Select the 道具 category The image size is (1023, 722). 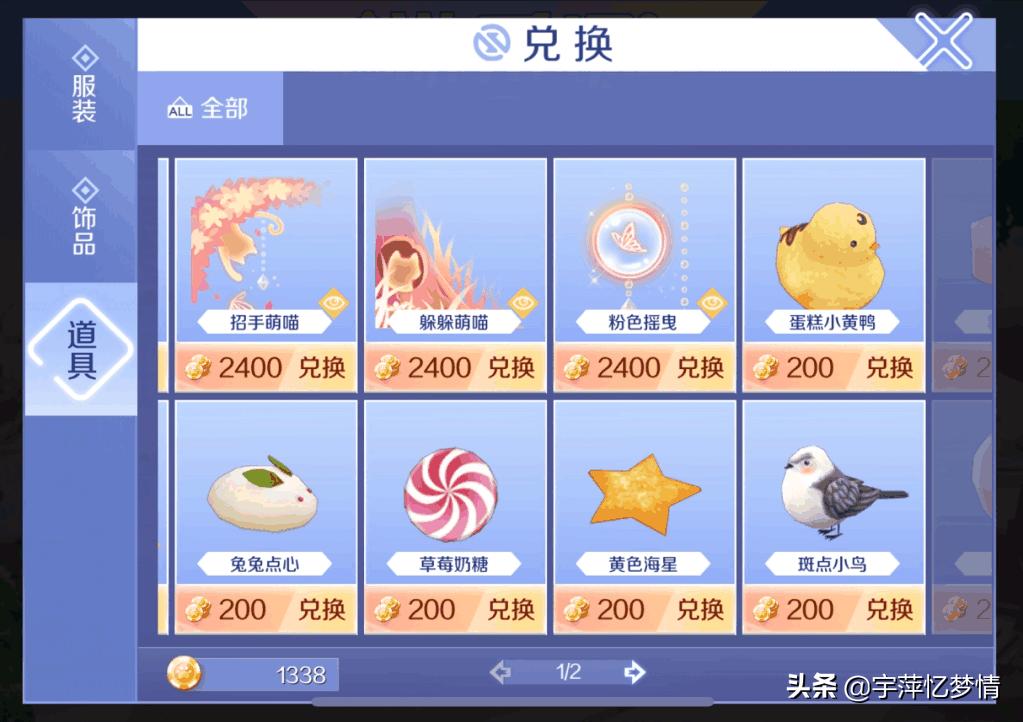click(x=81, y=349)
